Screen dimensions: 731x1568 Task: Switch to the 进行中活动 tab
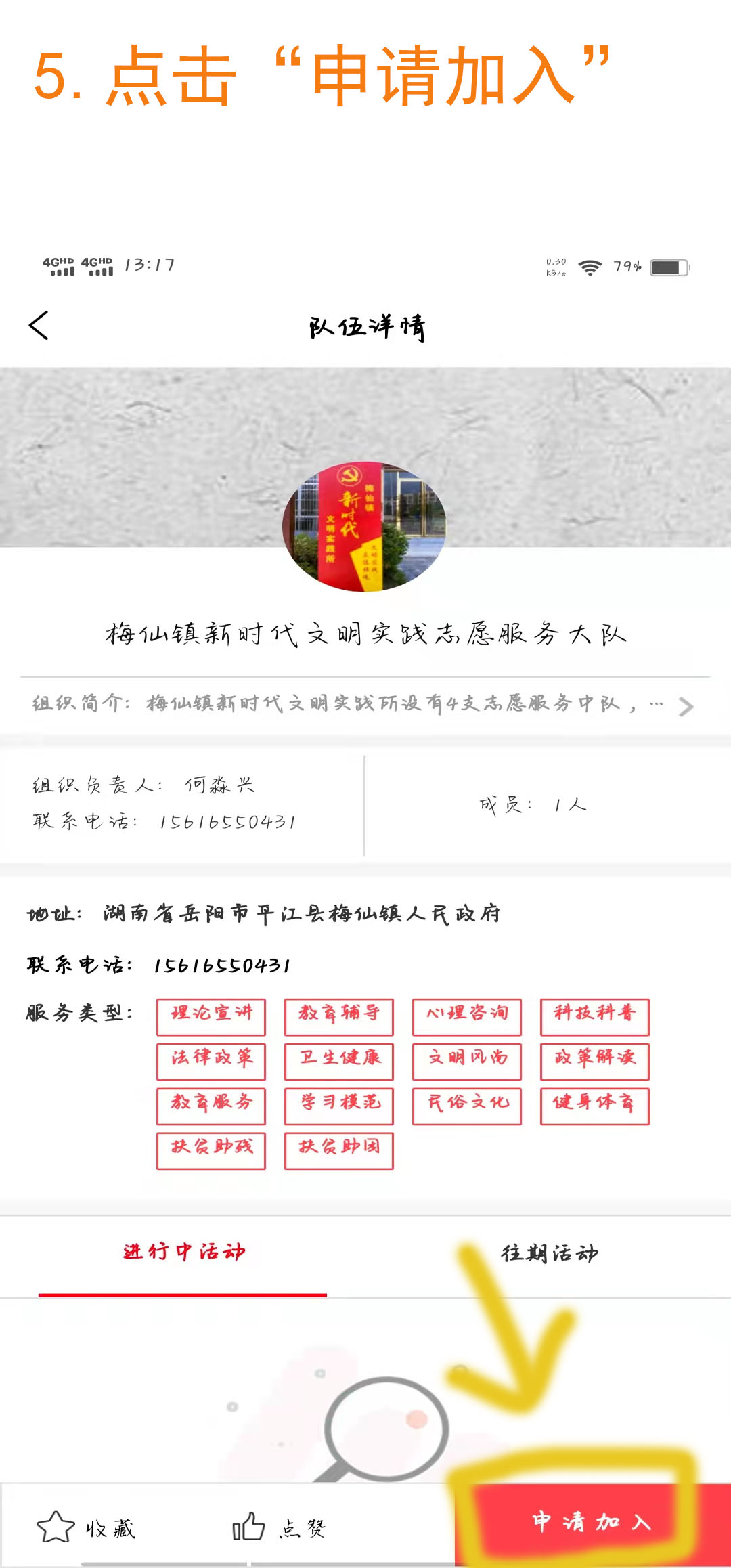(183, 1253)
